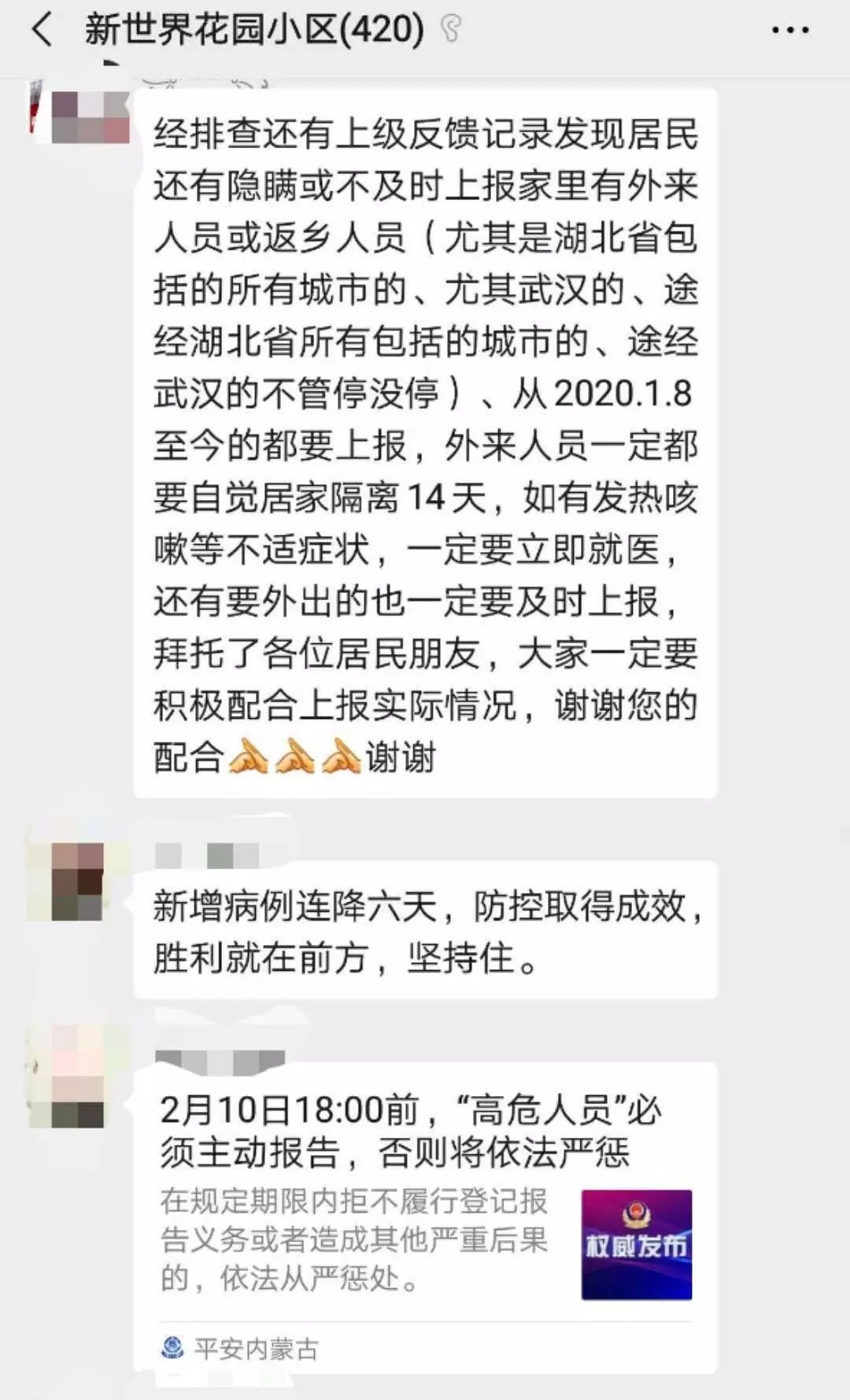The image size is (850, 1400).
Task: Tap the avatar of the second message sender
Action: click(x=80, y=874)
